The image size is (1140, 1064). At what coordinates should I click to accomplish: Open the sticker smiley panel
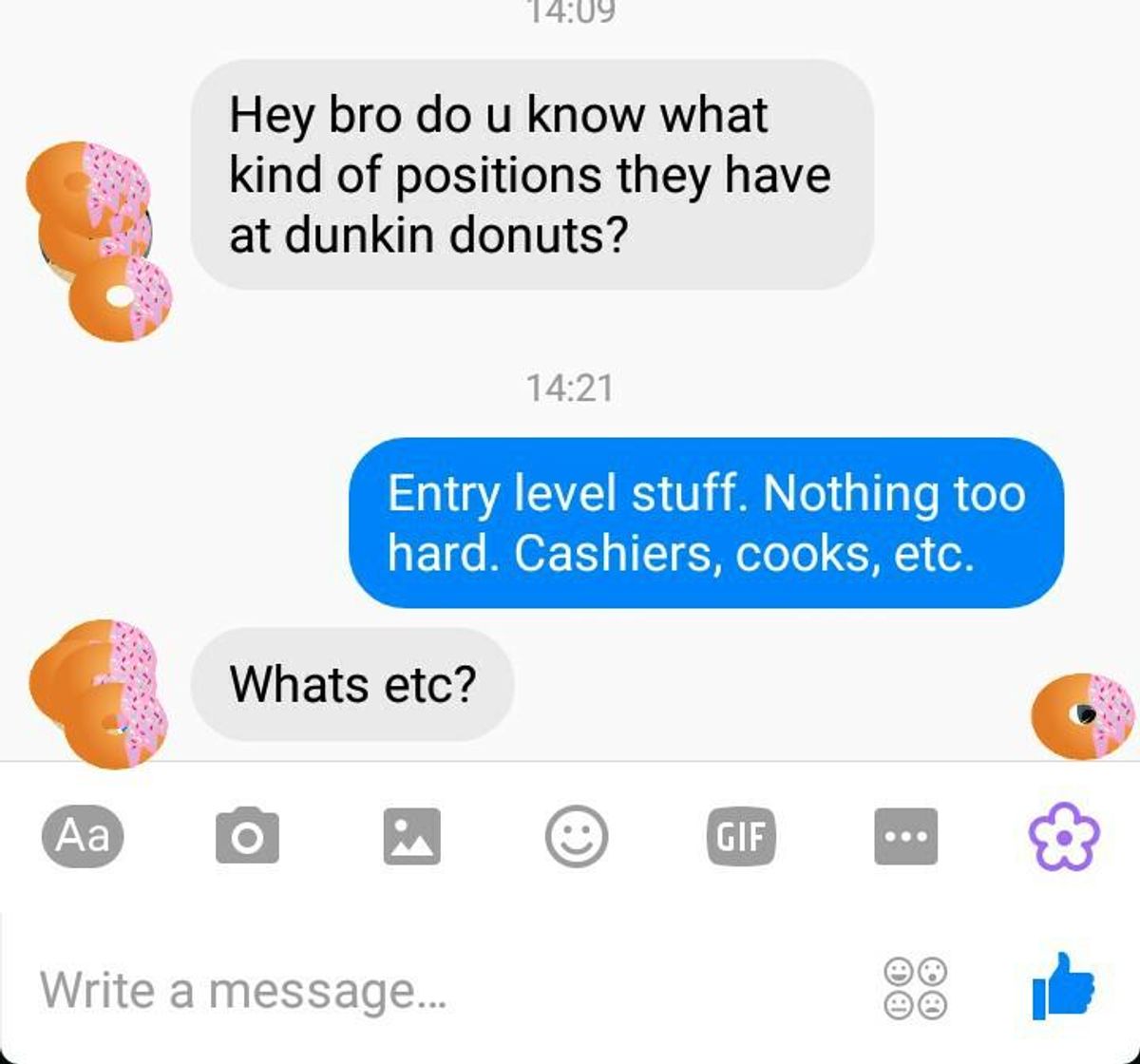tap(576, 836)
